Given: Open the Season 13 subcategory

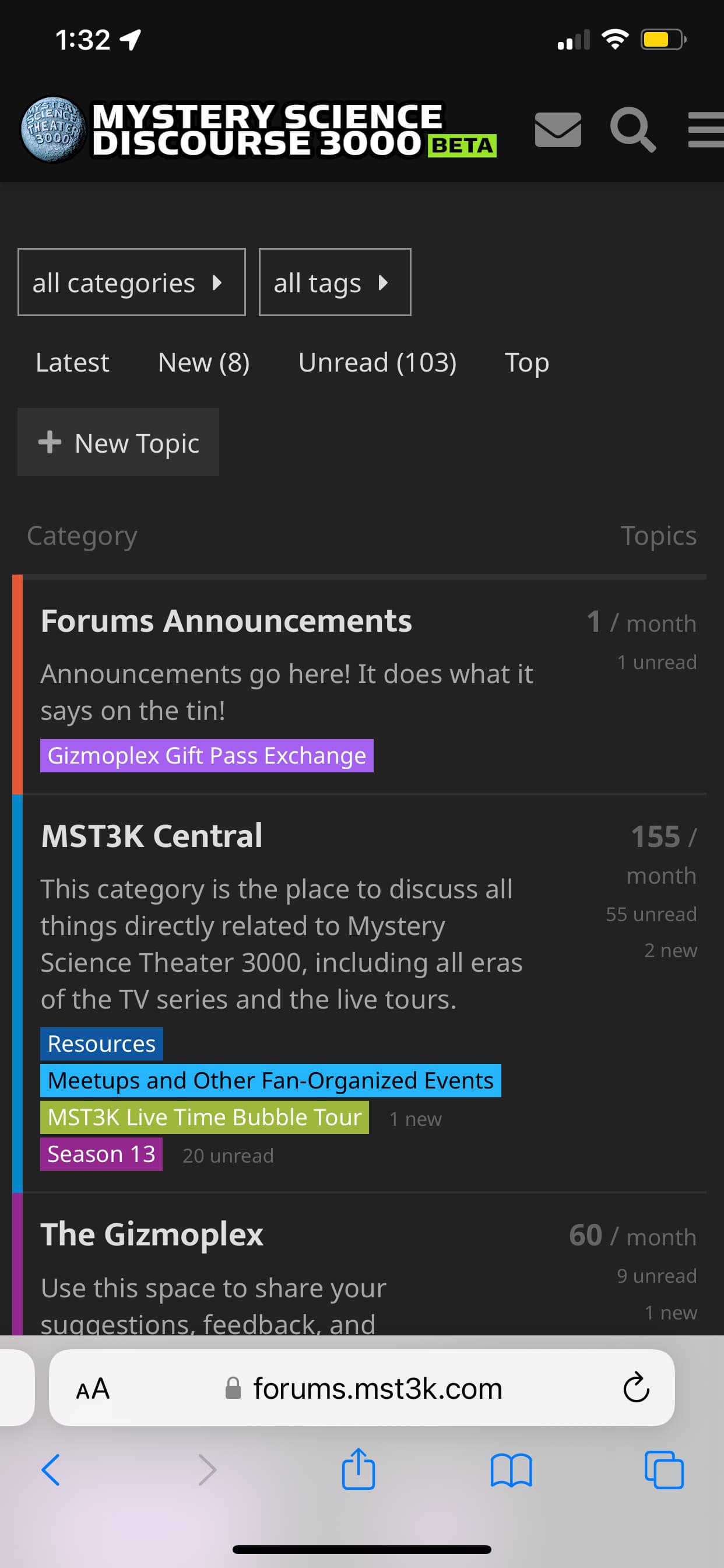Looking at the screenshot, I should 101,1154.
